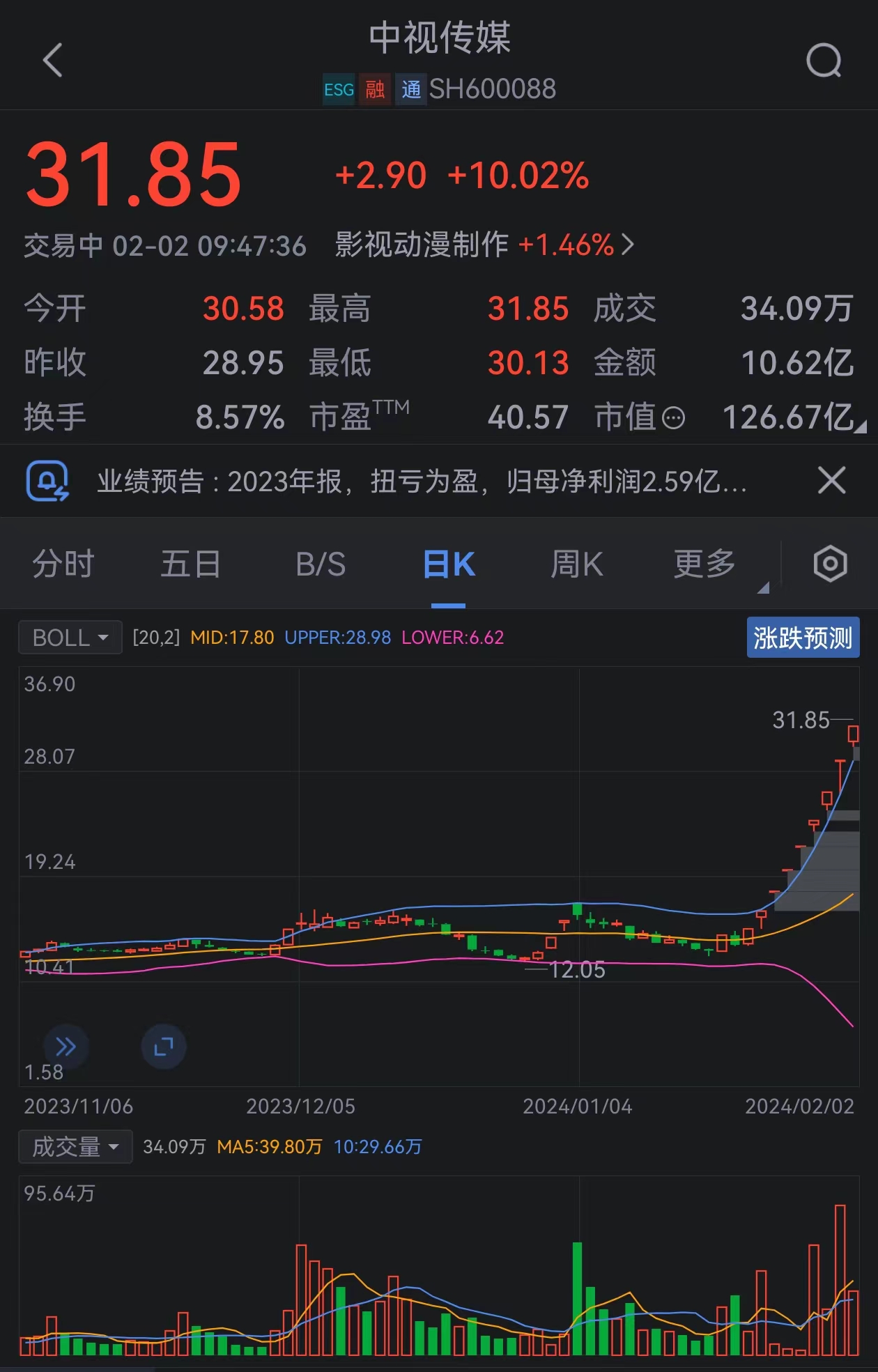Tap the 融 margin trading tag
Viewport: 878px width, 1372px height.
[x=375, y=89]
